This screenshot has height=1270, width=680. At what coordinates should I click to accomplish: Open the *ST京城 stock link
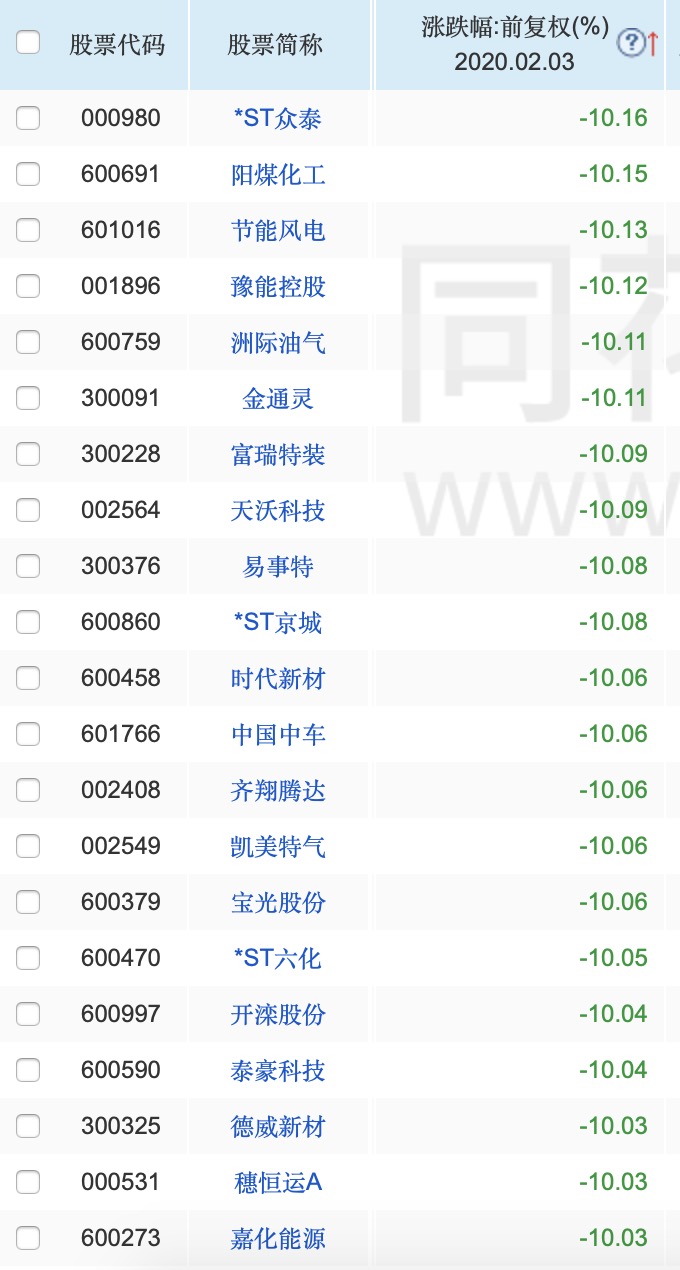coord(277,623)
